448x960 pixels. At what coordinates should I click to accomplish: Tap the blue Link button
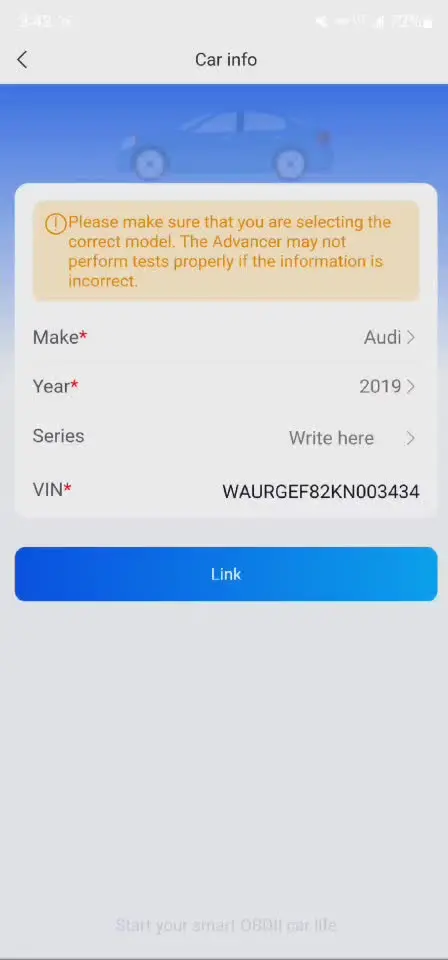pos(225,574)
